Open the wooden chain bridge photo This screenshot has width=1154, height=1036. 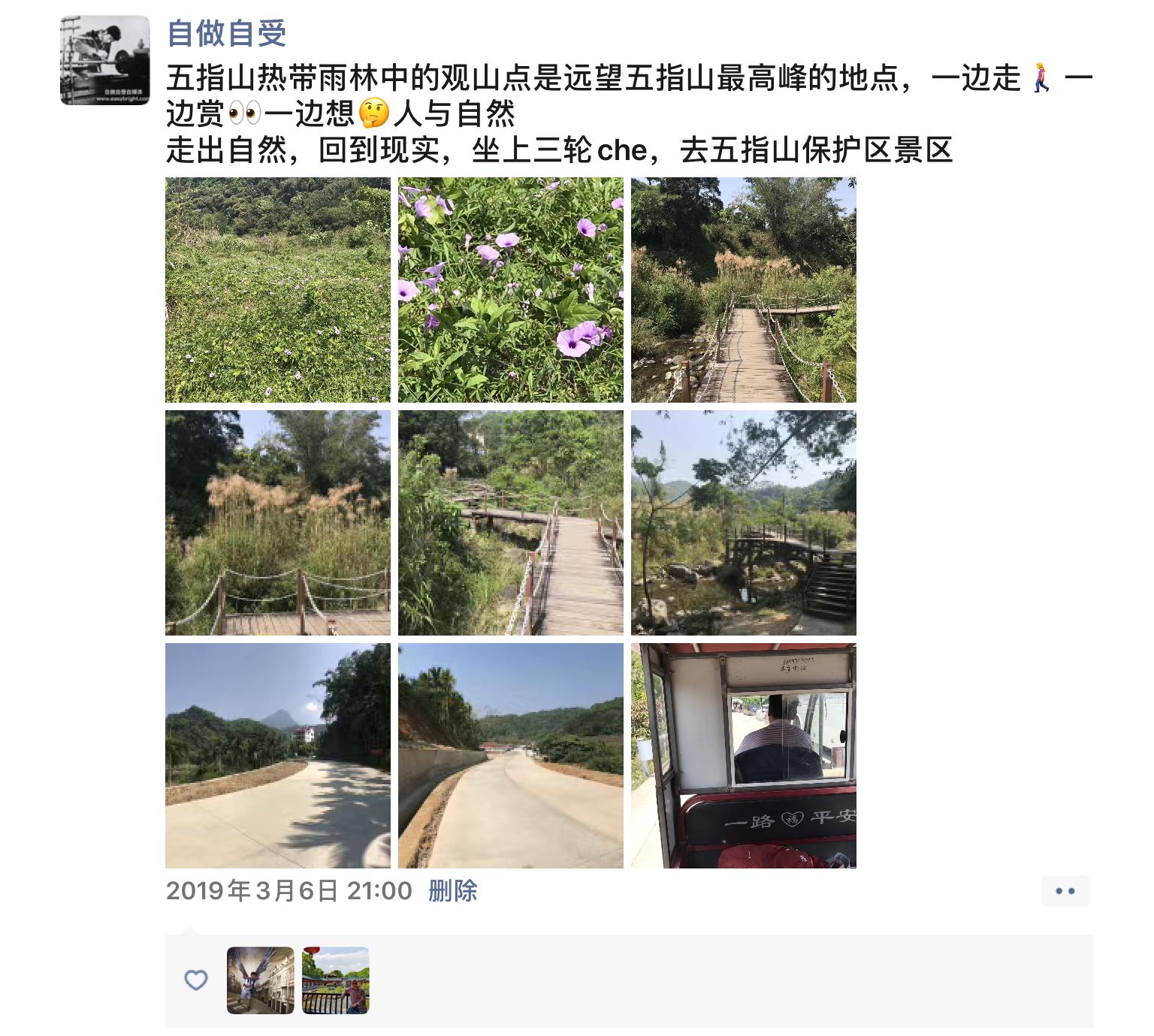(x=744, y=290)
